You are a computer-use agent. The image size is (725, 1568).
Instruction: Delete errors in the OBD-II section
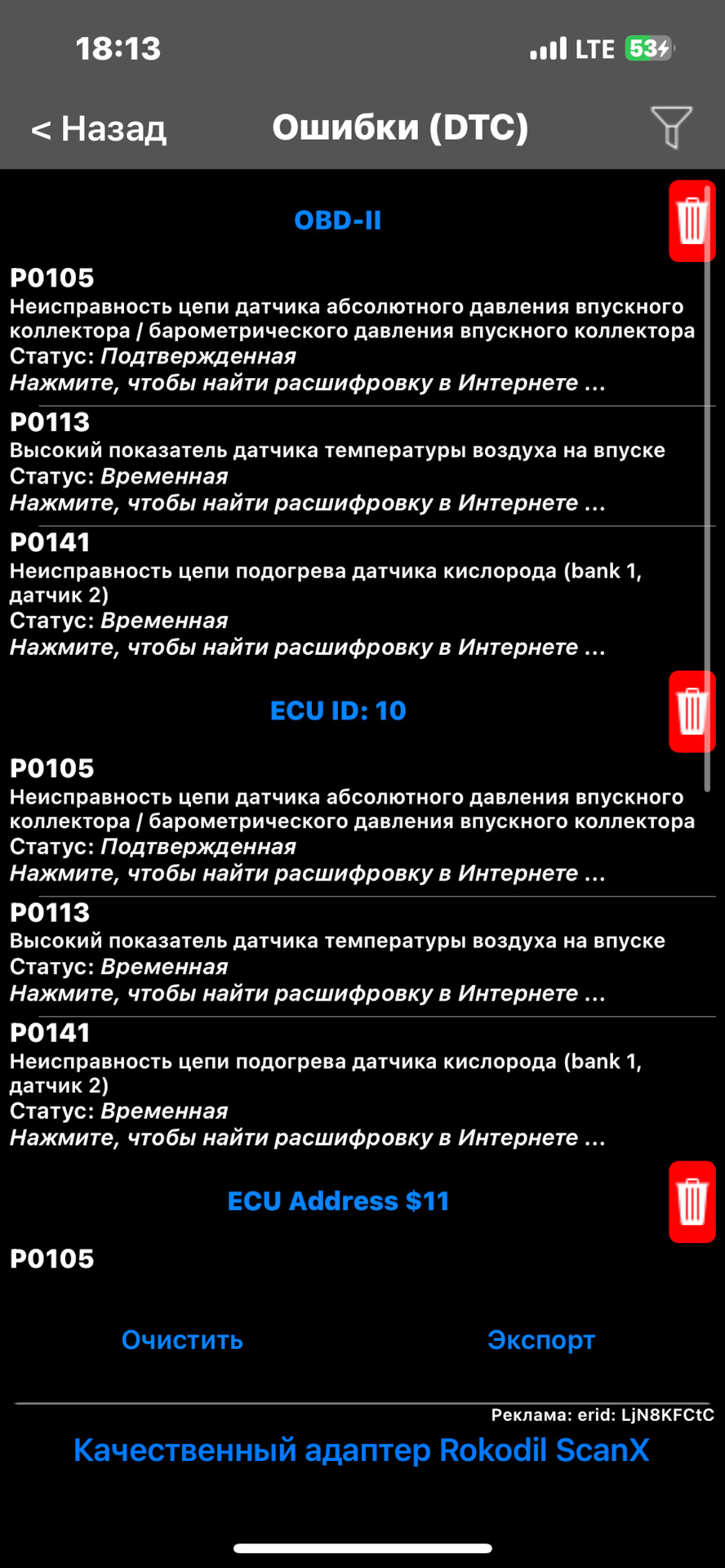coord(692,221)
